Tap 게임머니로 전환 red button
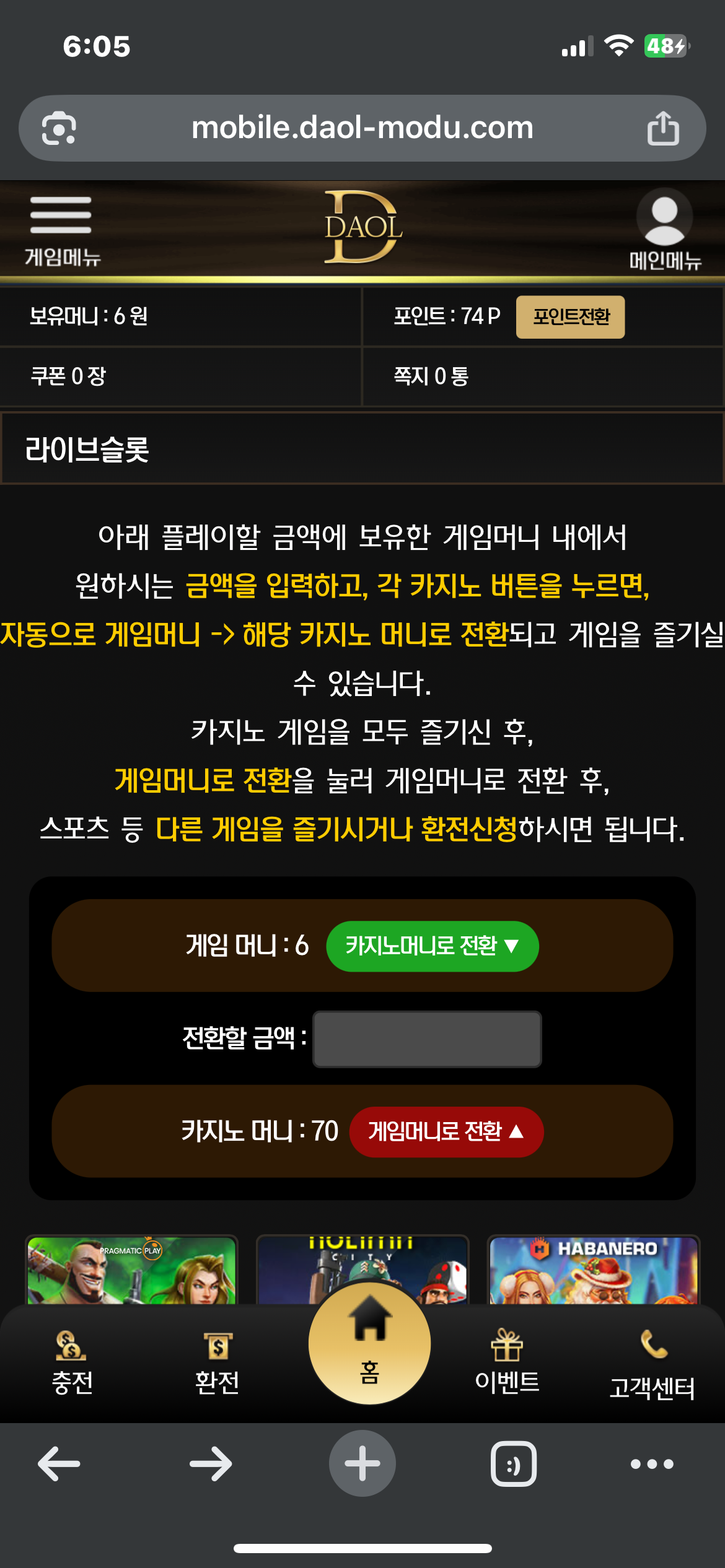This screenshot has height=1568, width=725. (446, 1131)
